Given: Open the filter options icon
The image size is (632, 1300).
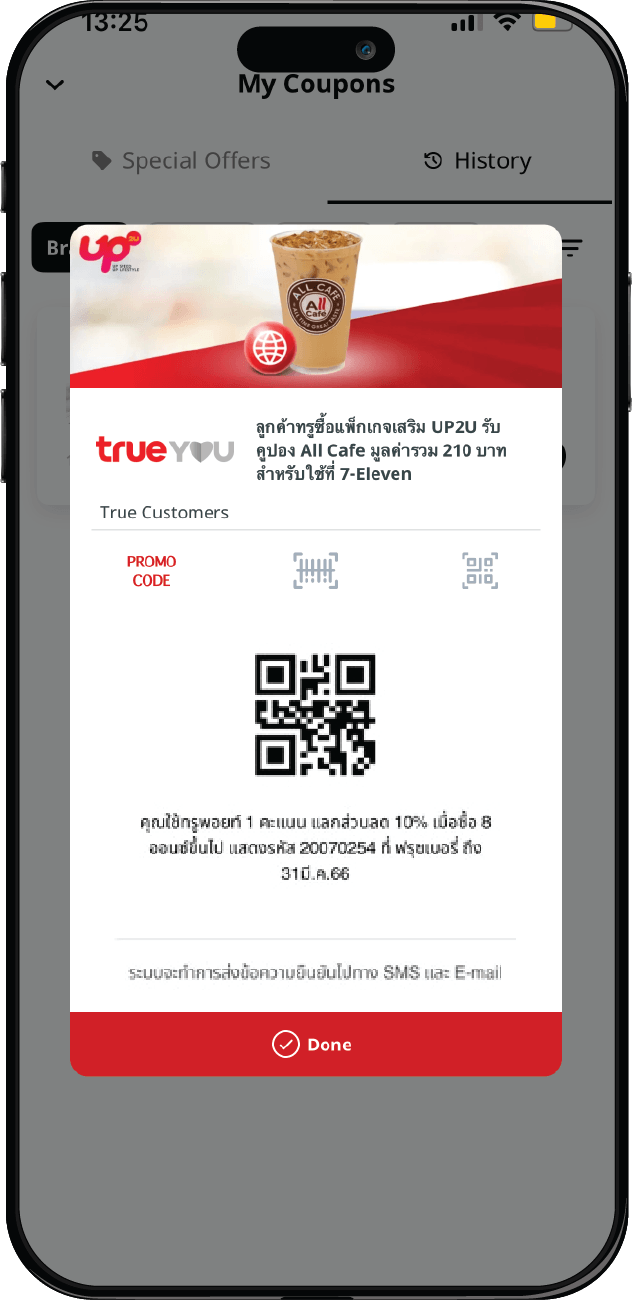Looking at the screenshot, I should [572, 247].
